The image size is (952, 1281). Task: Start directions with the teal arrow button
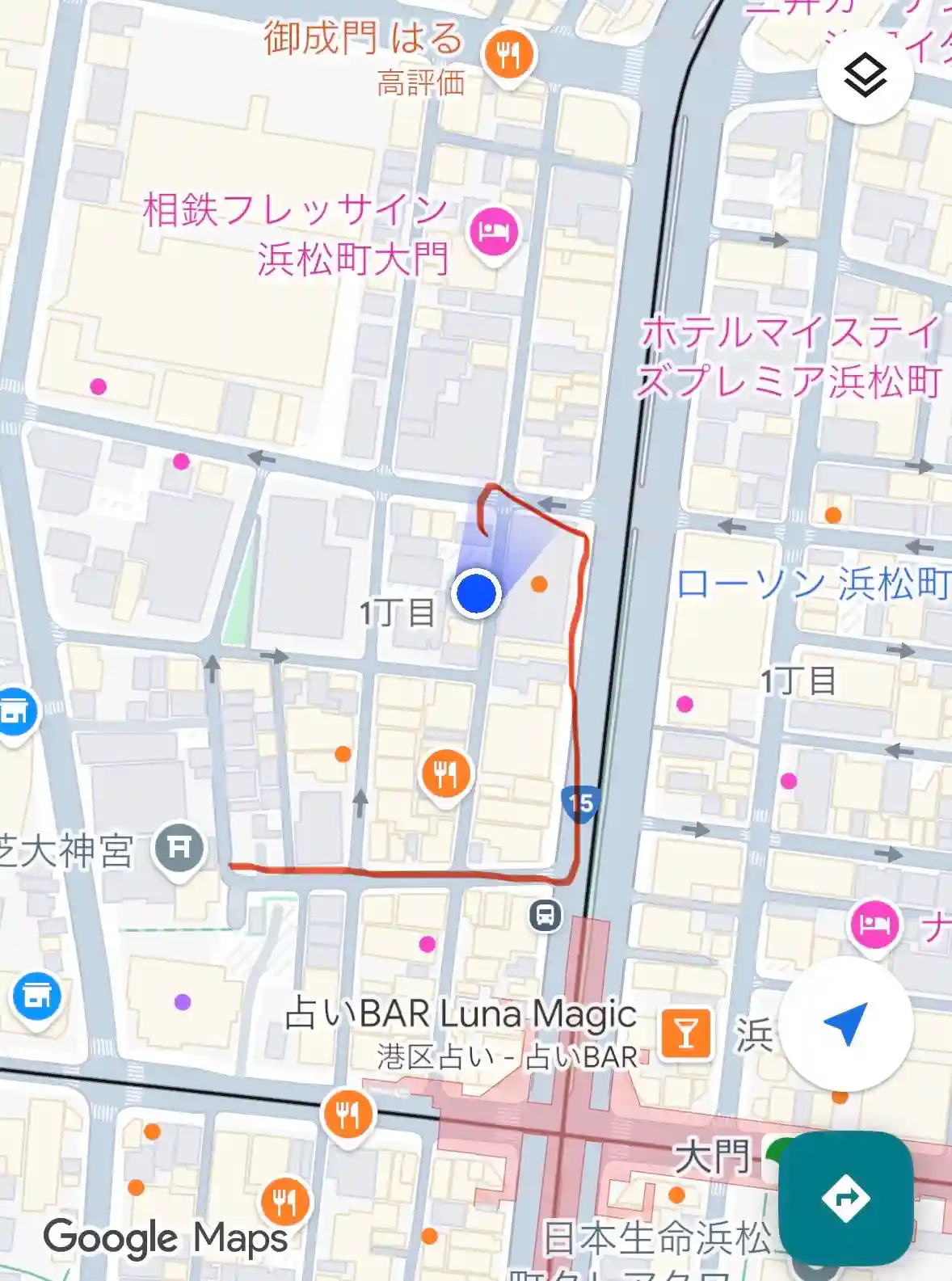pos(845,1197)
